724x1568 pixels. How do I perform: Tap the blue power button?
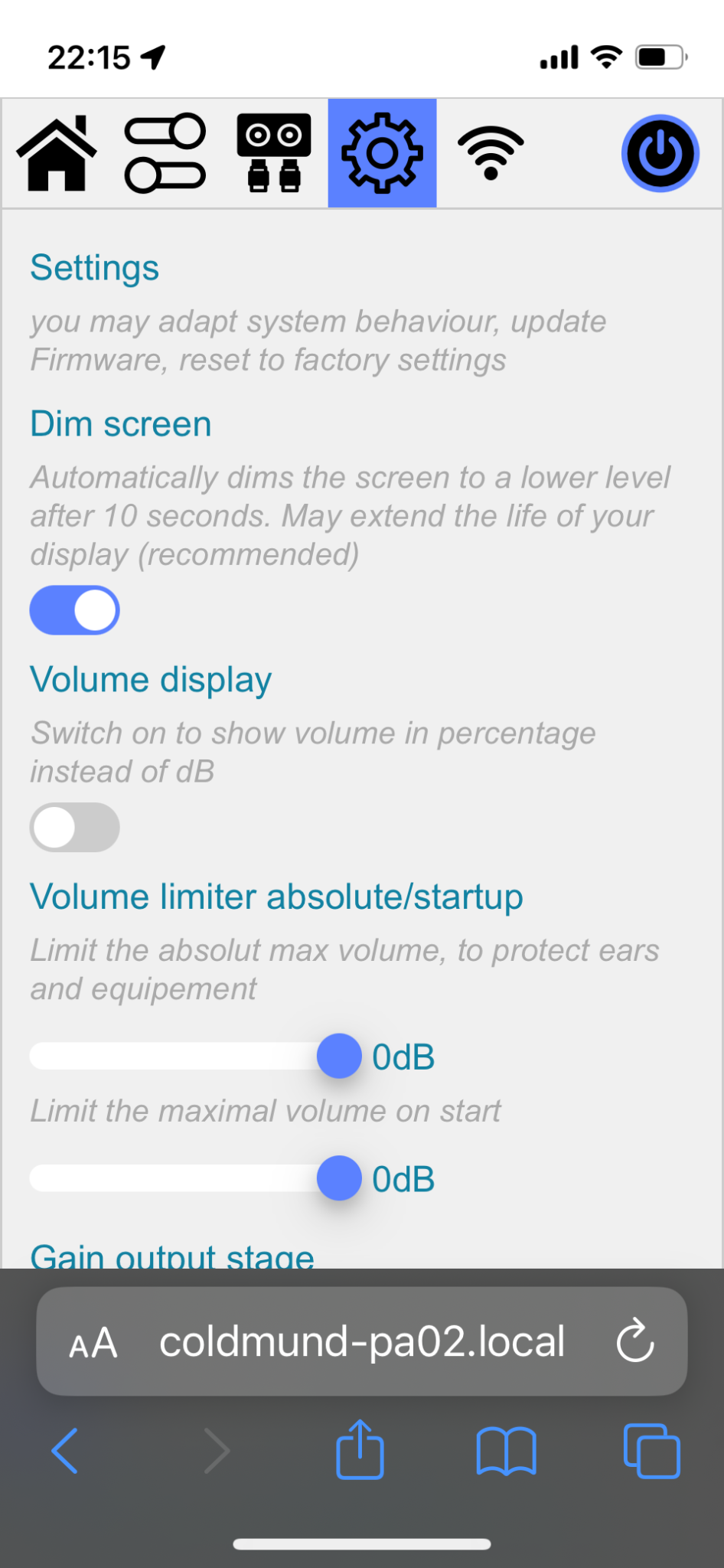coord(660,153)
